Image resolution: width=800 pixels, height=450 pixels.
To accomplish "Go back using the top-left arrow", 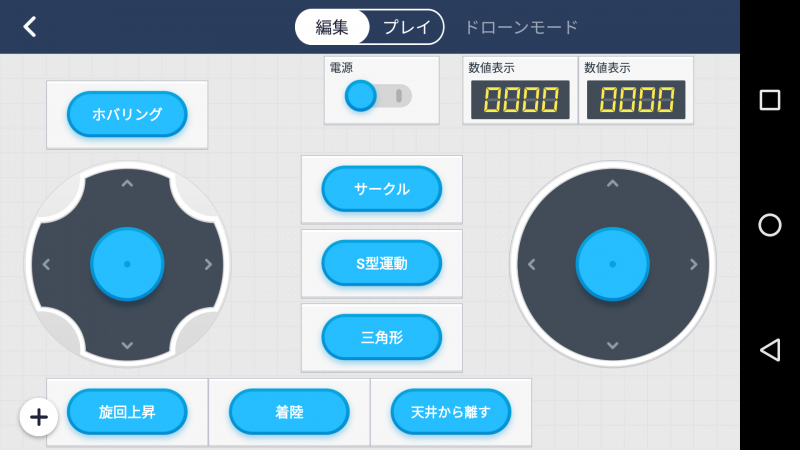I will pos(30,27).
